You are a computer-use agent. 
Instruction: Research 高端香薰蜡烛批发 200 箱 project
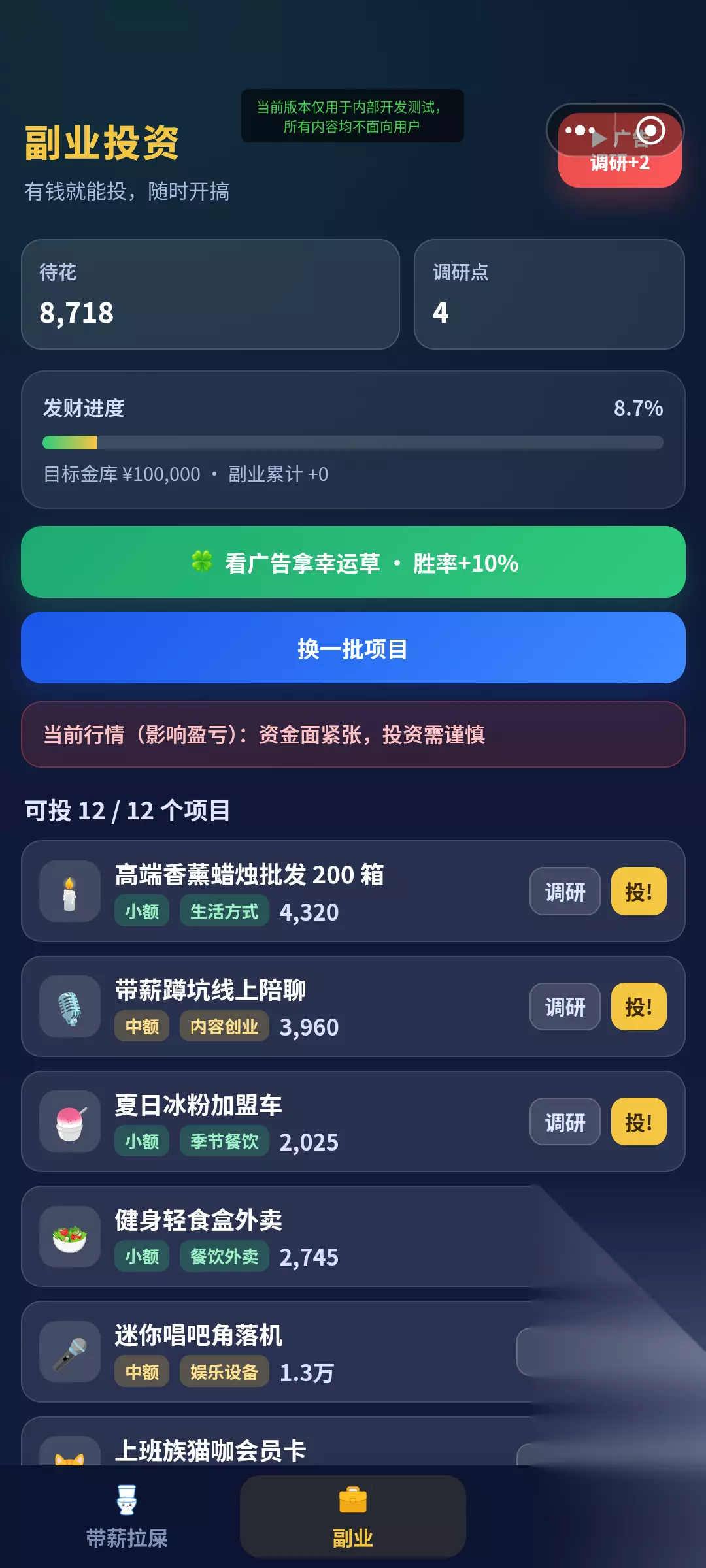[565, 891]
